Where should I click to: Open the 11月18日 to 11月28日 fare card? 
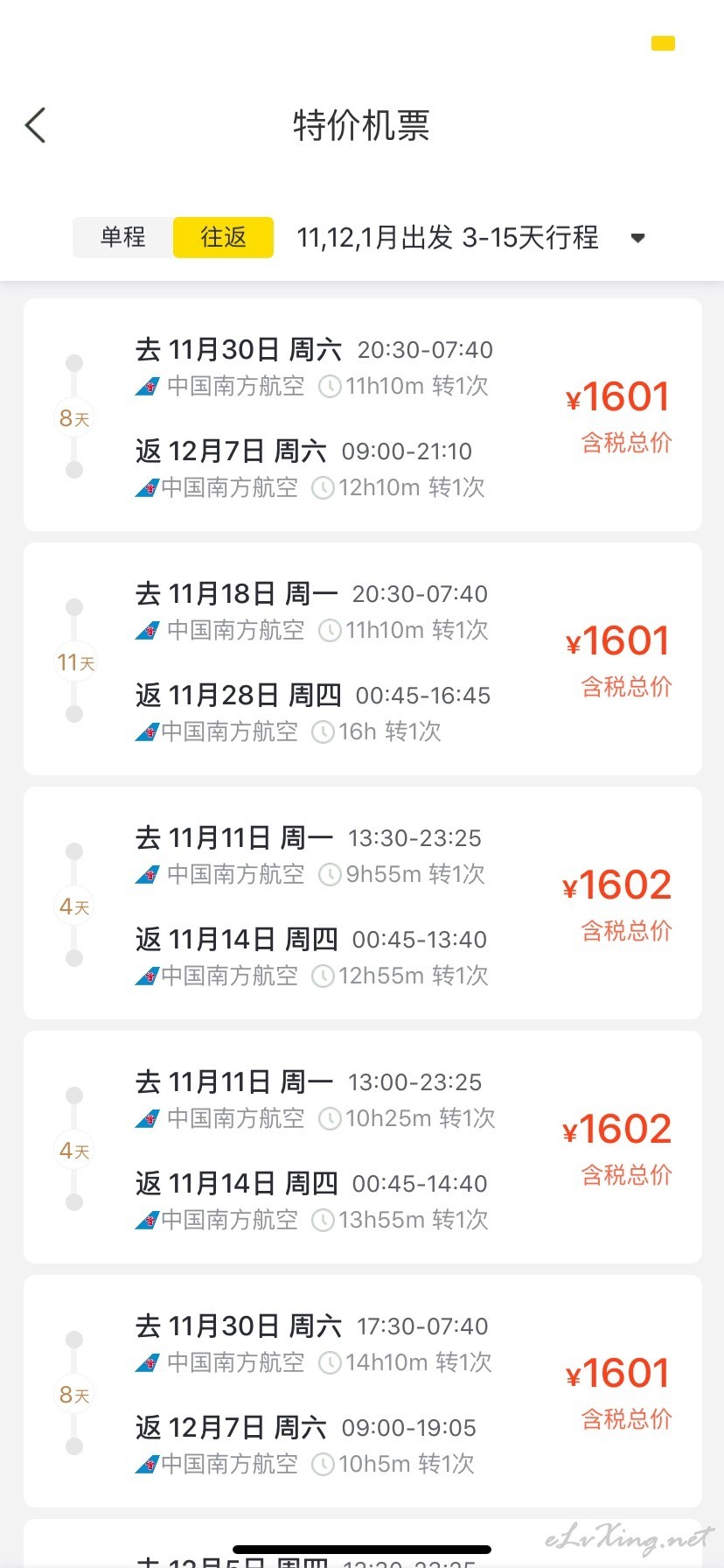(x=363, y=659)
